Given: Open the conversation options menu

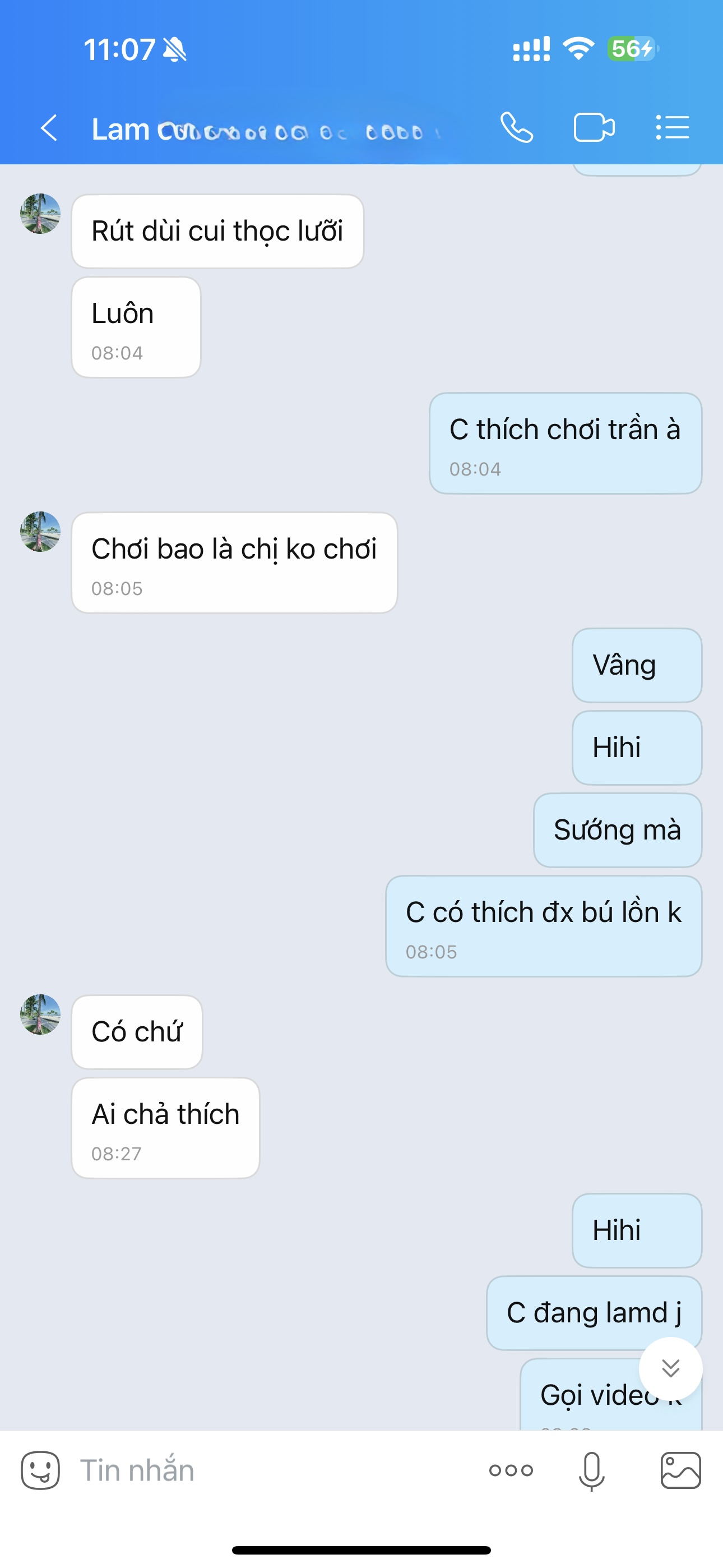Looking at the screenshot, I should click(673, 128).
